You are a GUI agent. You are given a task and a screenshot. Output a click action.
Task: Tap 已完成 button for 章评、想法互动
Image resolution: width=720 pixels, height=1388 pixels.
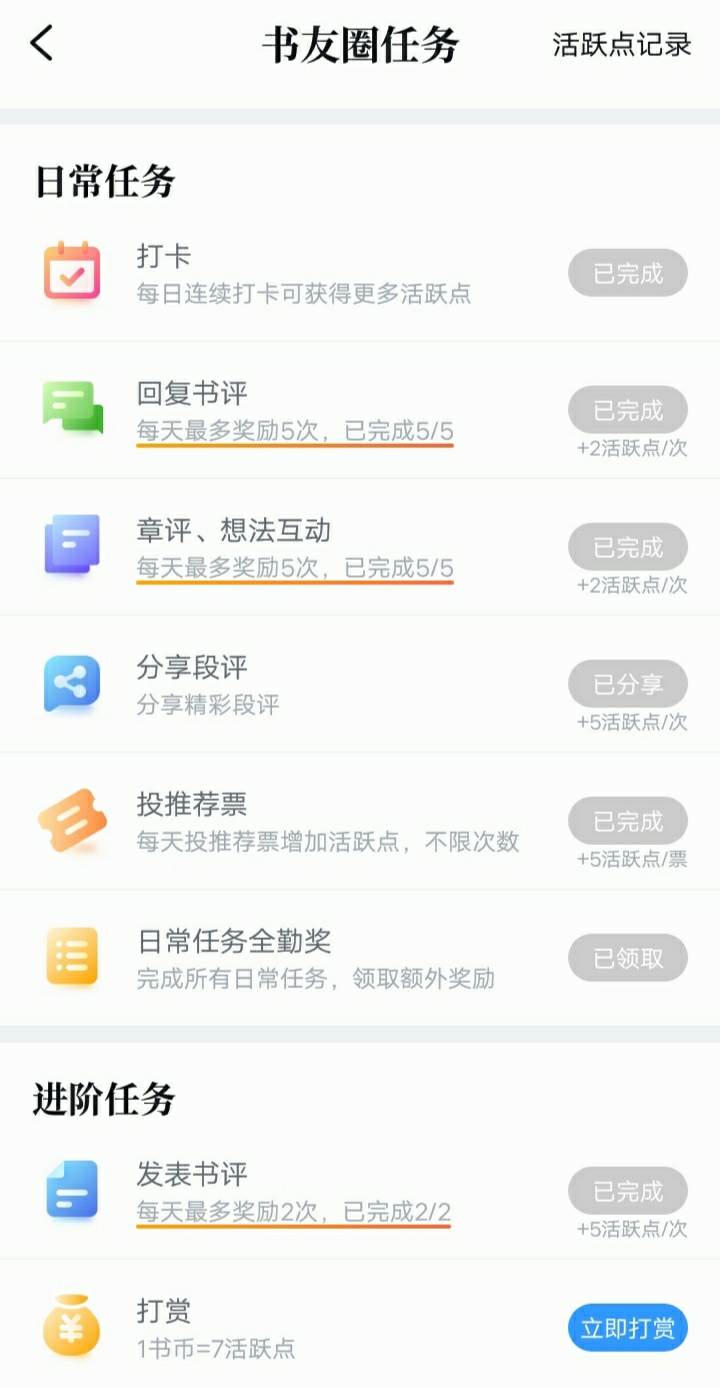pyautogui.click(x=628, y=547)
